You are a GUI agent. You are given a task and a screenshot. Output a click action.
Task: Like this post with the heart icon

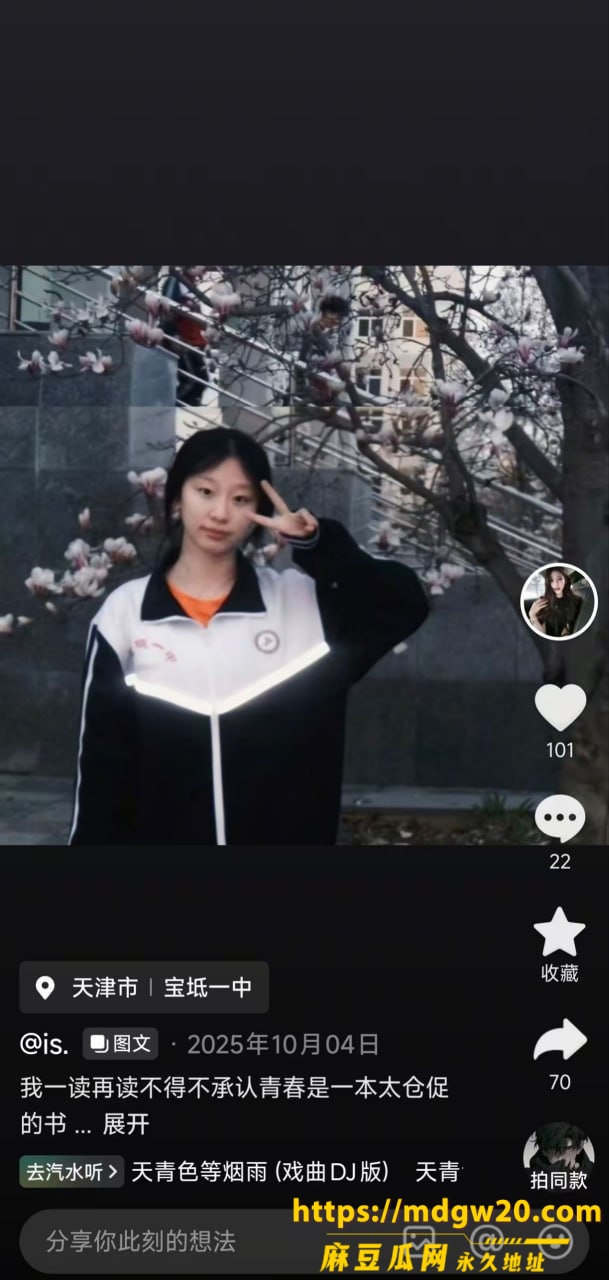(x=560, y=707)
